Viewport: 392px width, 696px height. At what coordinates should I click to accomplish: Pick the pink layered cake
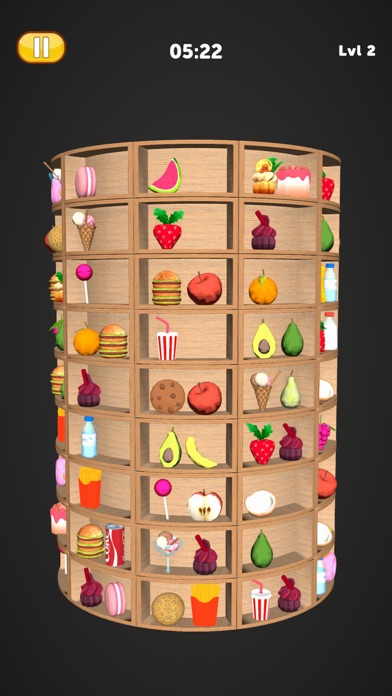293,182
